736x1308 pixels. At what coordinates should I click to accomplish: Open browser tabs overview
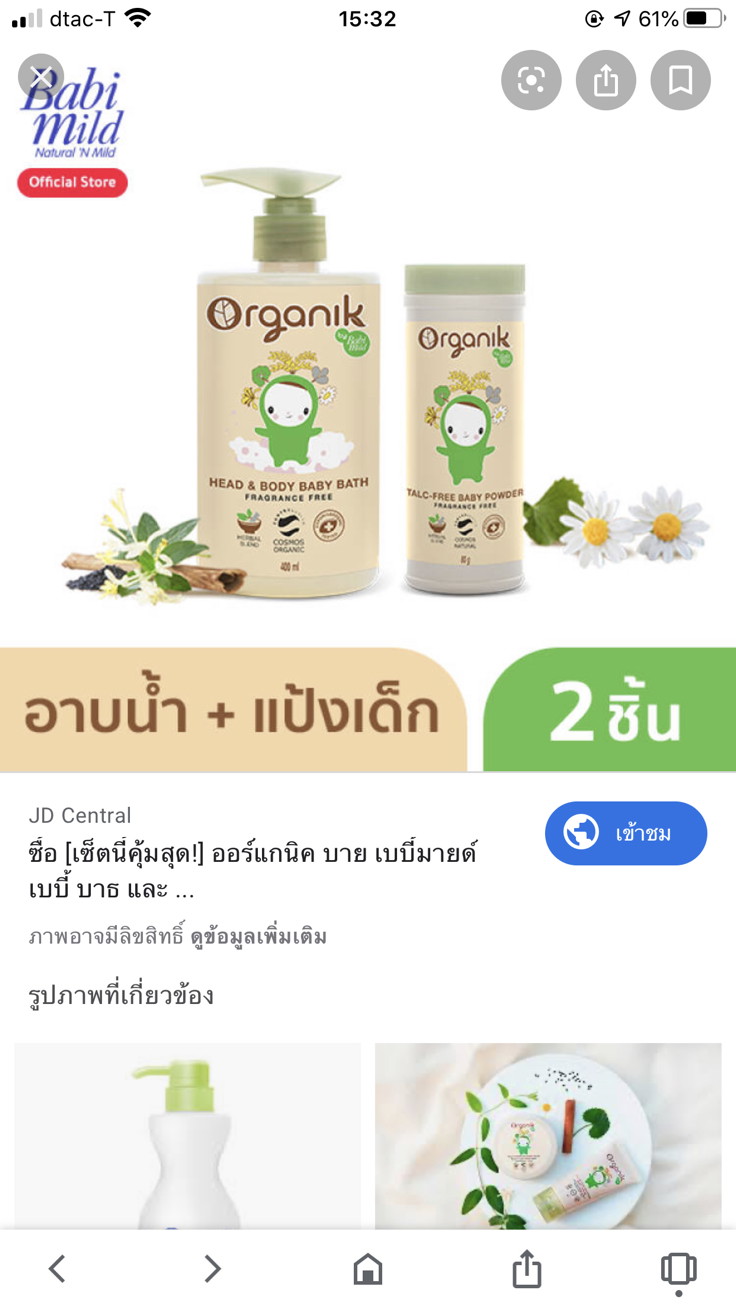pyautogui.click(x=679, y=1269)
